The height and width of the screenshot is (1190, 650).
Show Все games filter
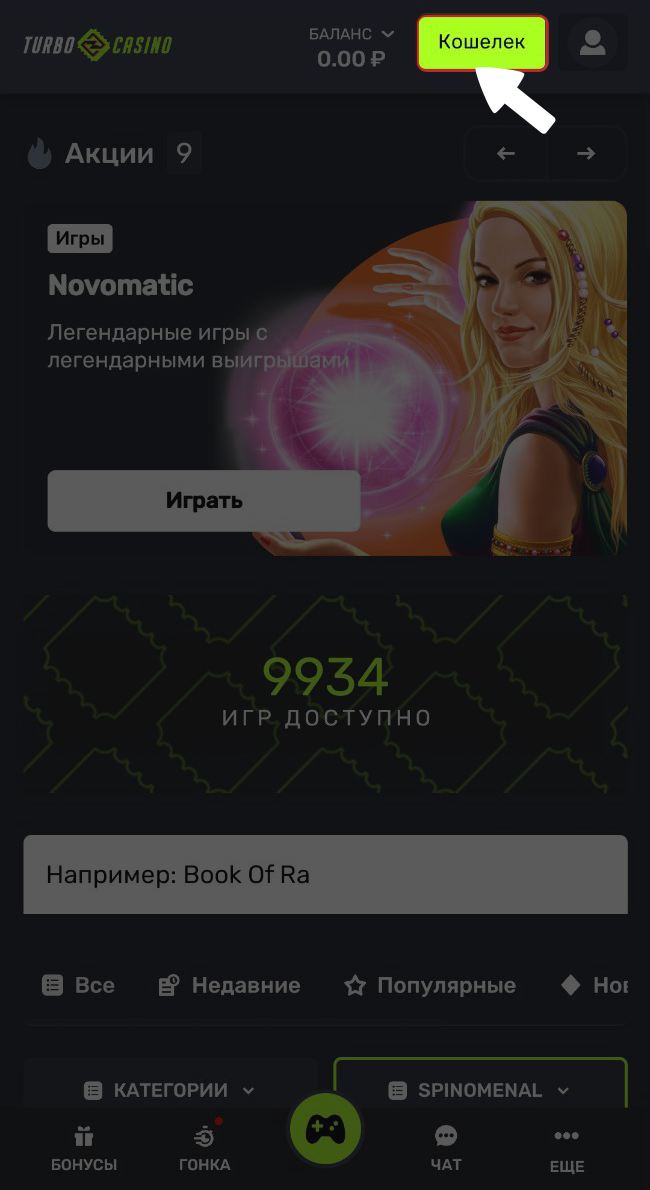coord(79,985)
